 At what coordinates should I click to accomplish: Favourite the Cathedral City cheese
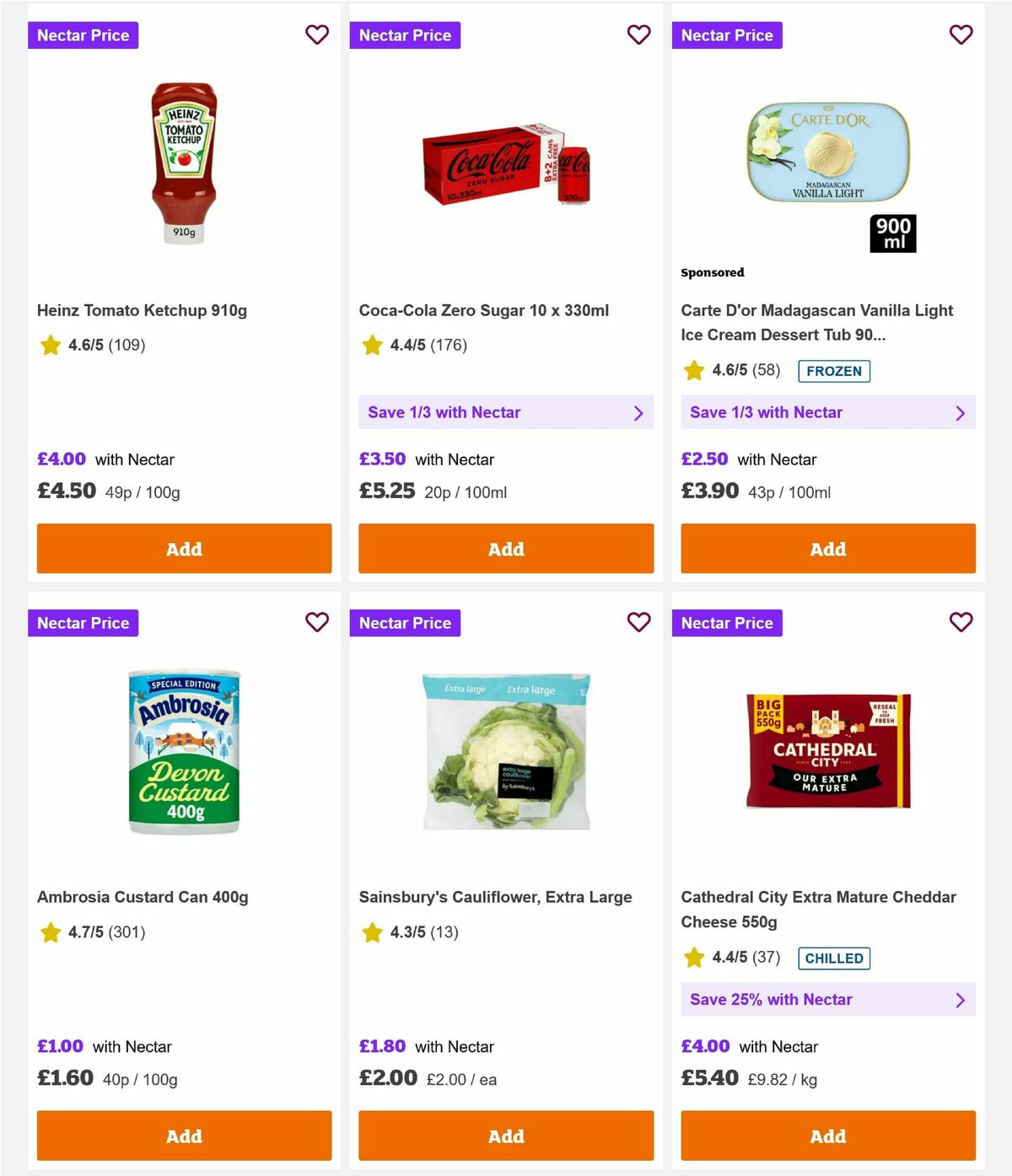pyautogui.click(x=961, y=622)
